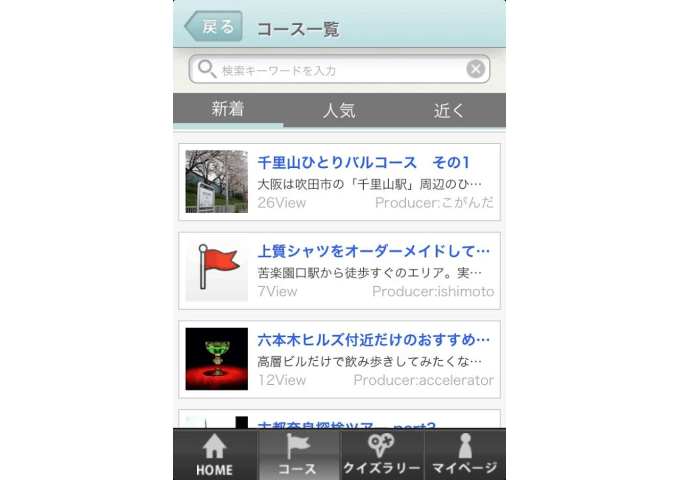The image size is (680, 480).
Task: Tap the search keyword input field
Action: click(330, 70)
